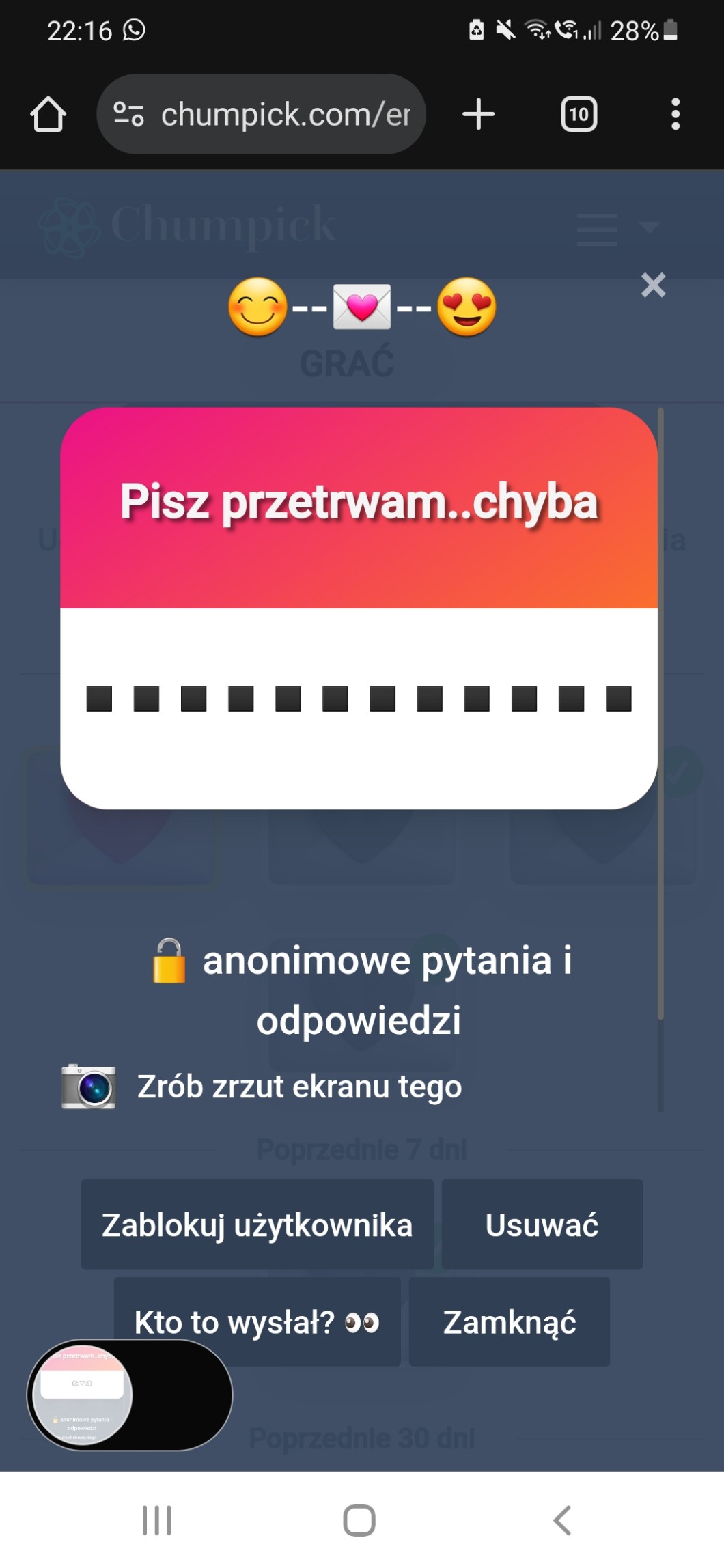The image size is (724, 1568).
Task: Tap Zamknąć to close dialog
Action: click(x=509, y=1321)
